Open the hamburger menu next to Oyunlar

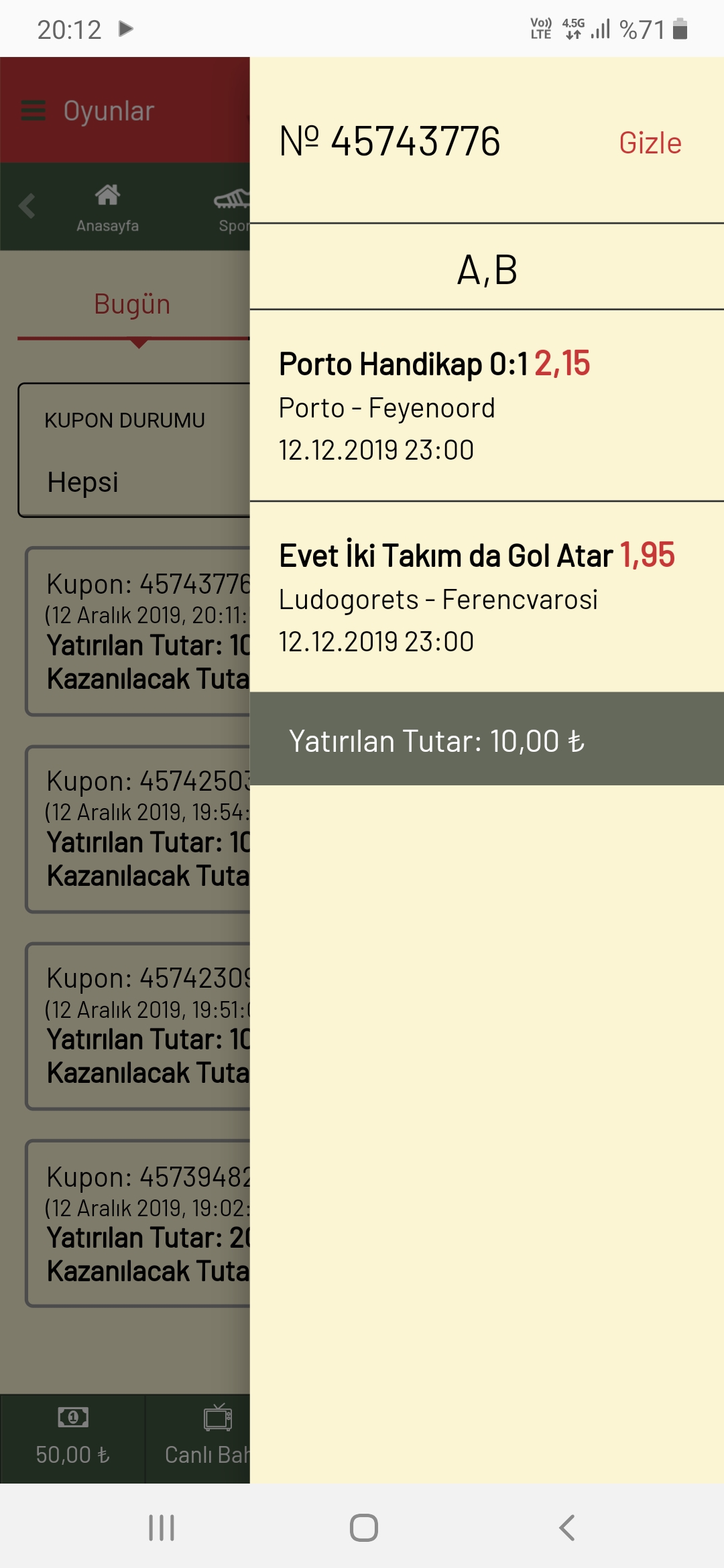[x=33, y=111]
